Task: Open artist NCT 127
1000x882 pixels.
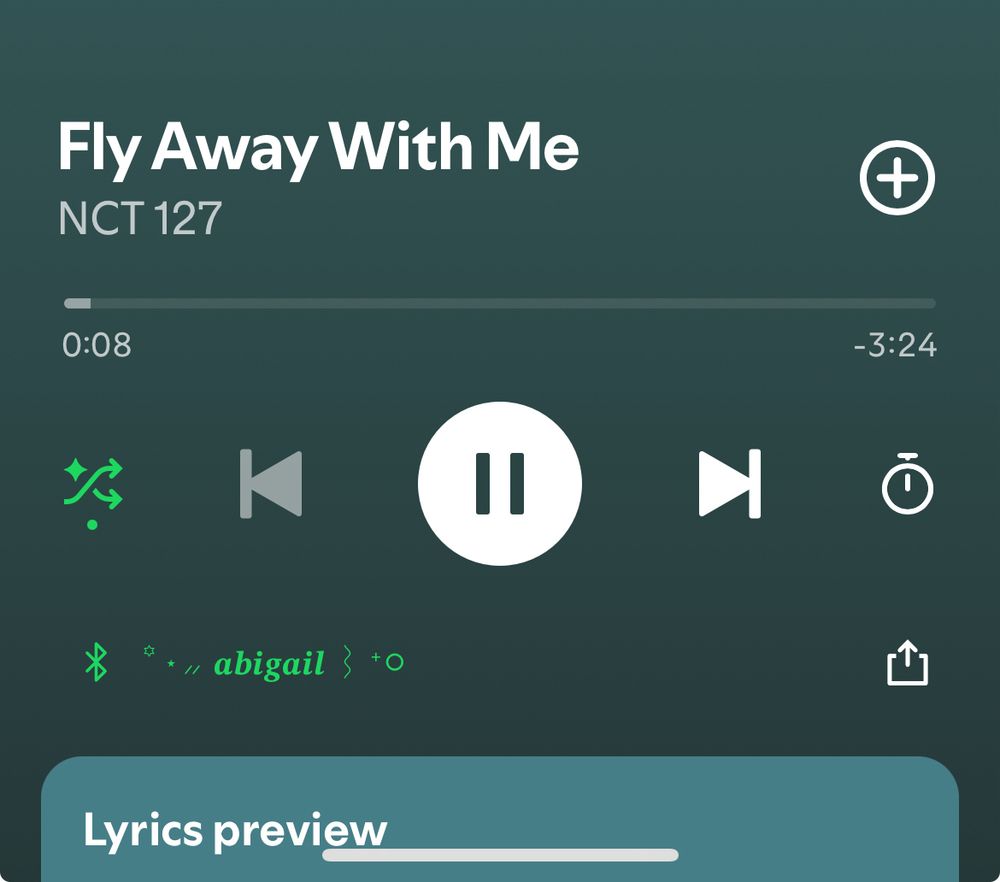Action: 140,219
